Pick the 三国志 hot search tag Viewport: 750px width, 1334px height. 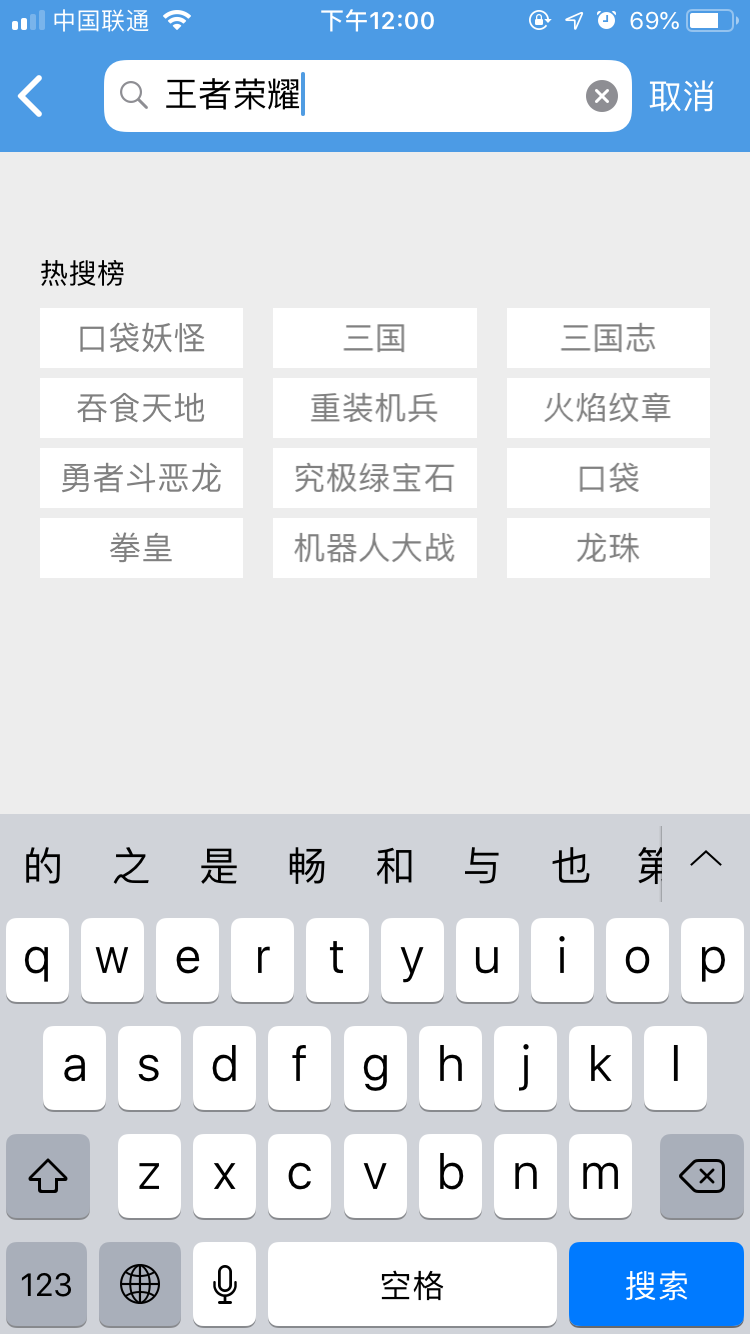click(608, 338)
